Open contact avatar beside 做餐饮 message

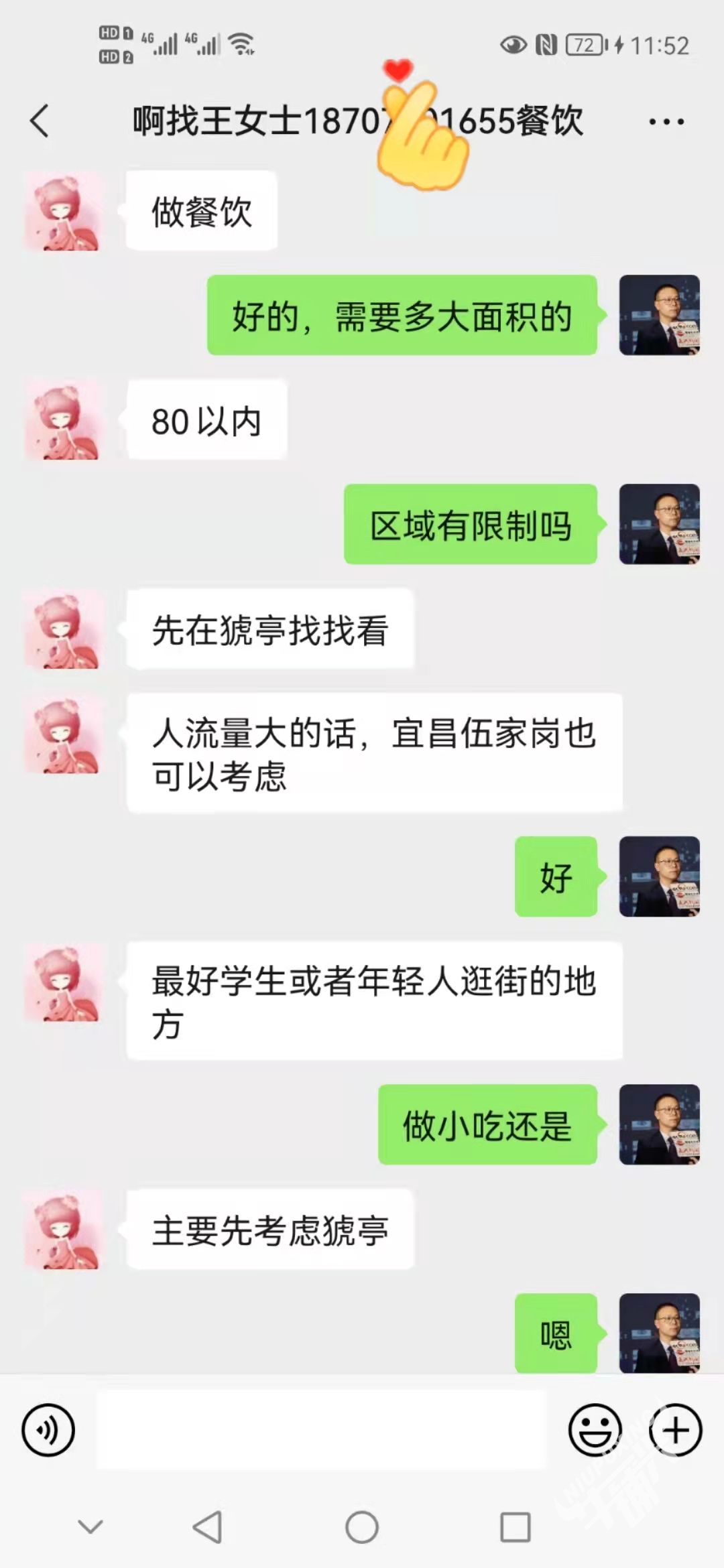point(64,212)
